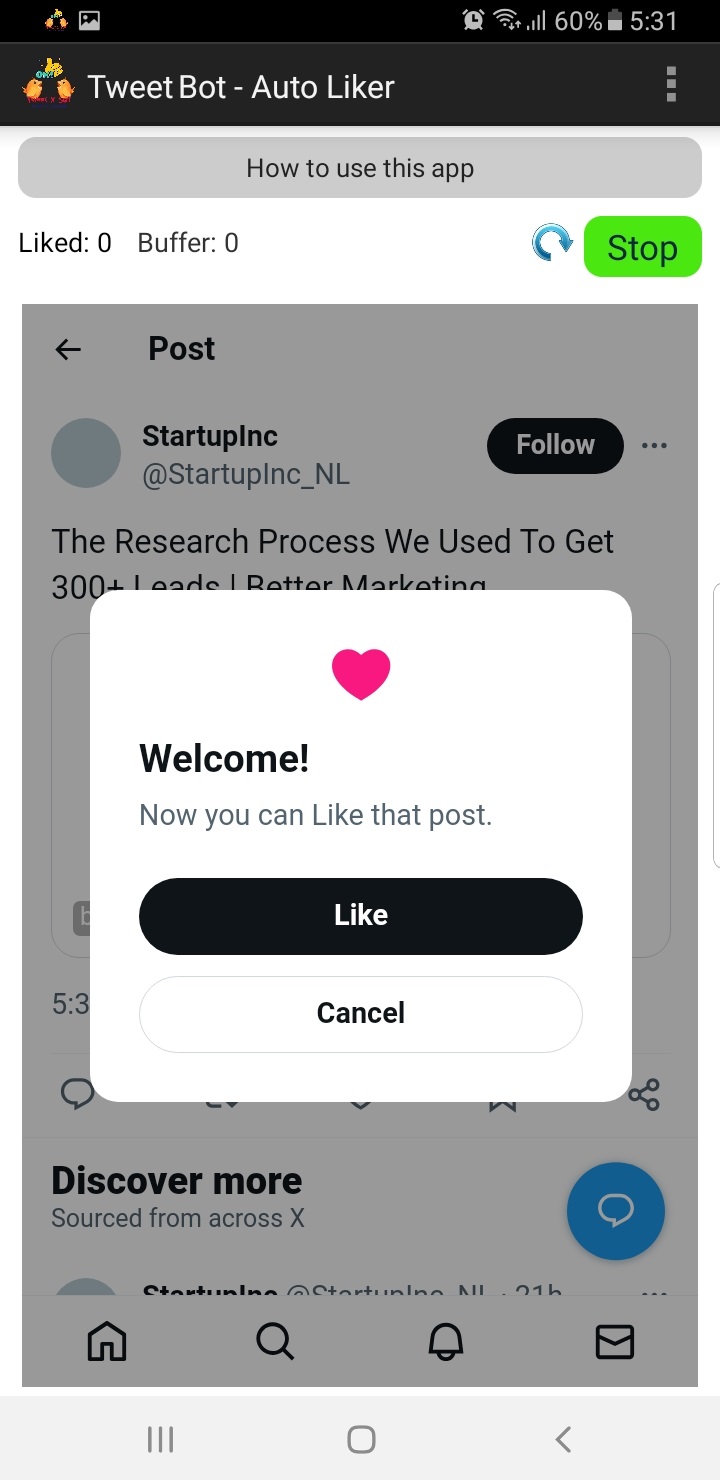
Task: Go back using system navigation
Action: (563, 1439)
